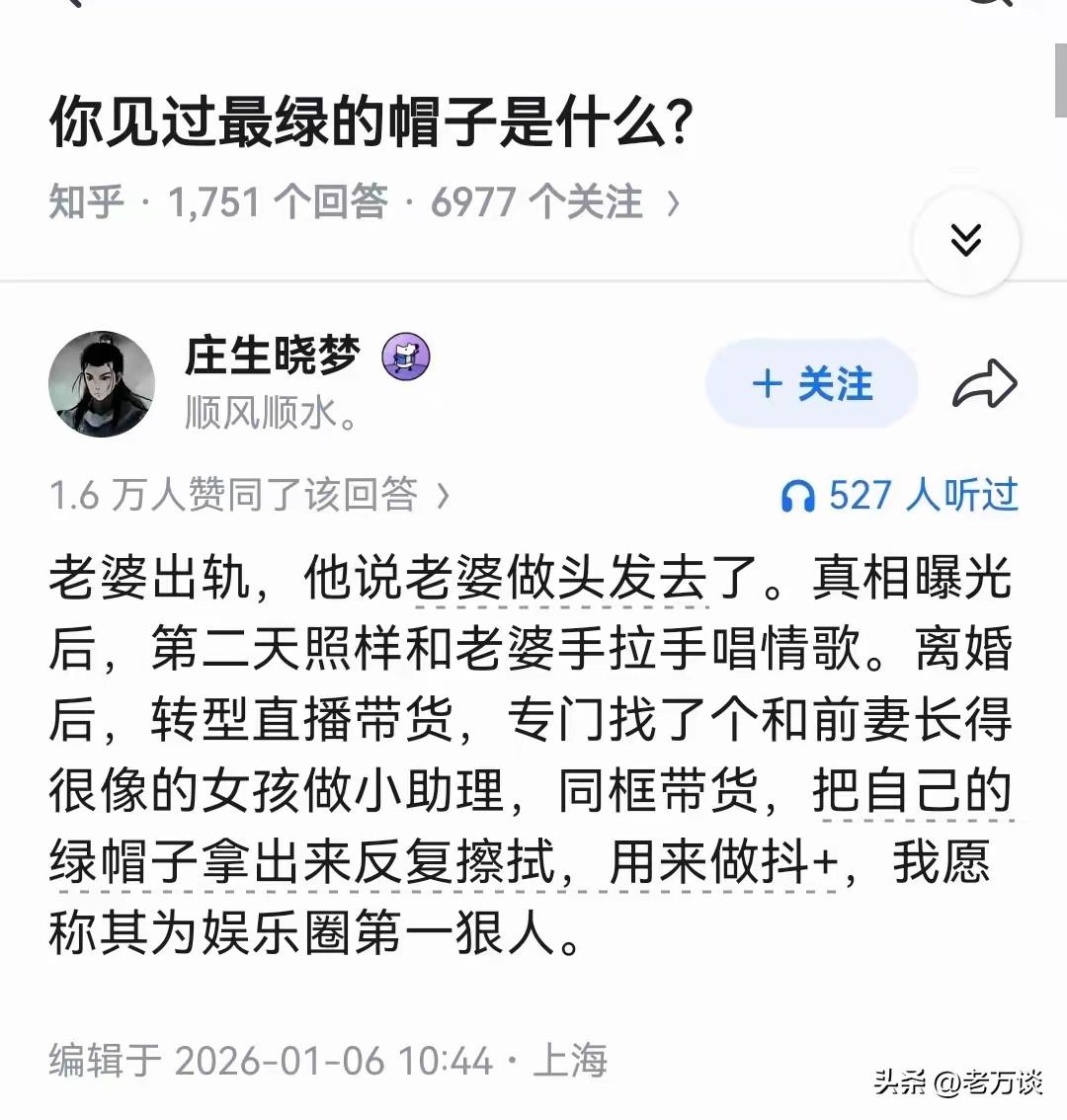Screen dimensions: 1067x1120
Task: Click the badge icon beside 庄生晓梦
Action: click(405, 358)
